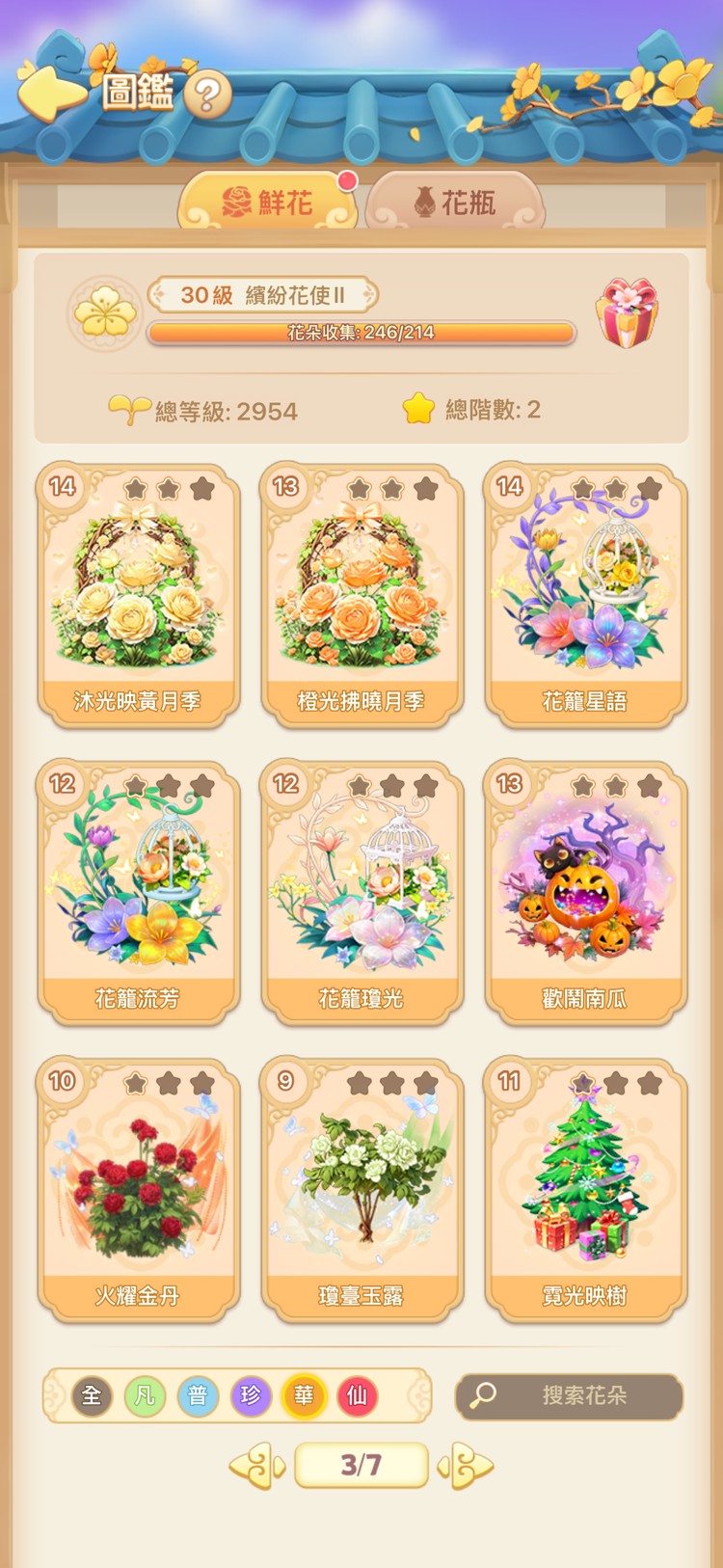
Task: Advance to the next page with right arrow
Action: [469, 1465]
